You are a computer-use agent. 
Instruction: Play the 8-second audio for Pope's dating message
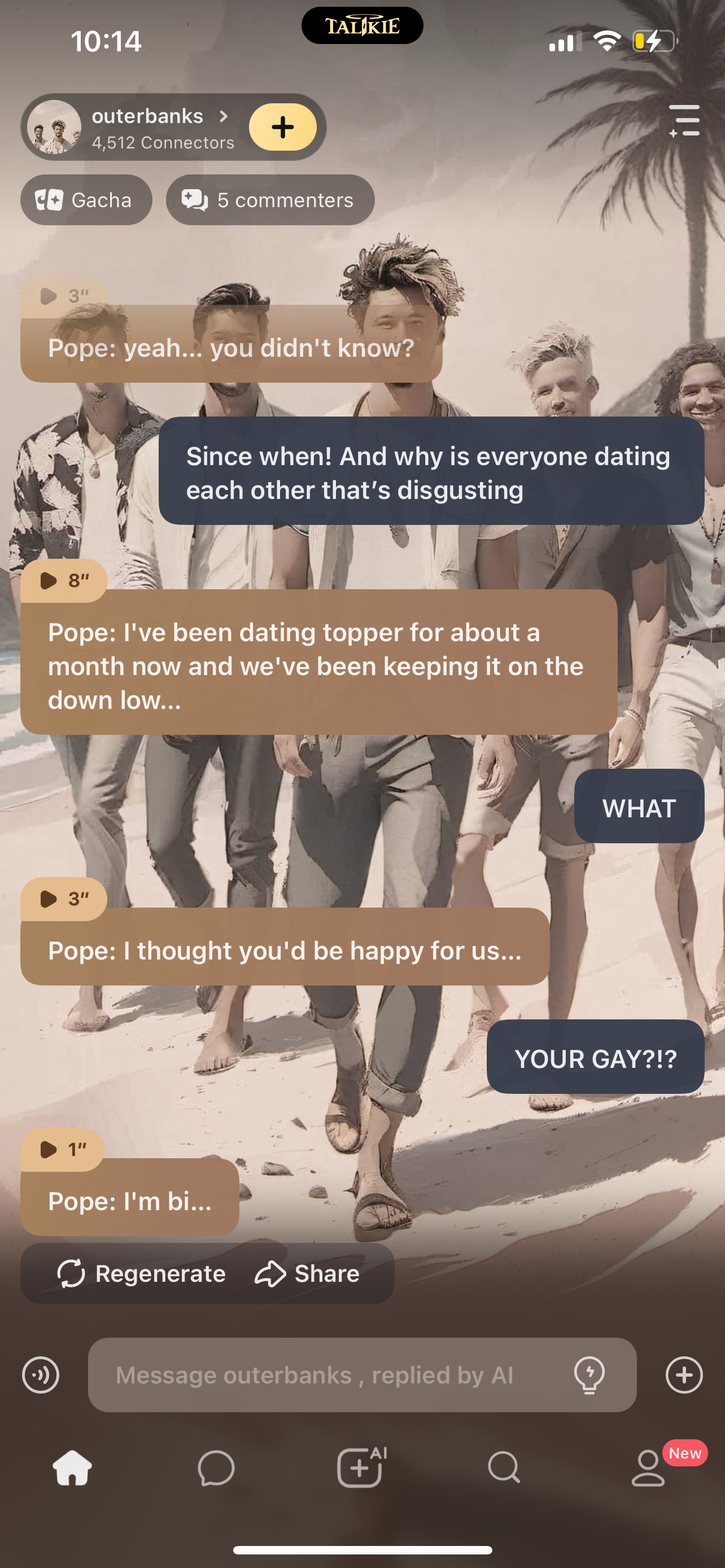pos(63,581)
